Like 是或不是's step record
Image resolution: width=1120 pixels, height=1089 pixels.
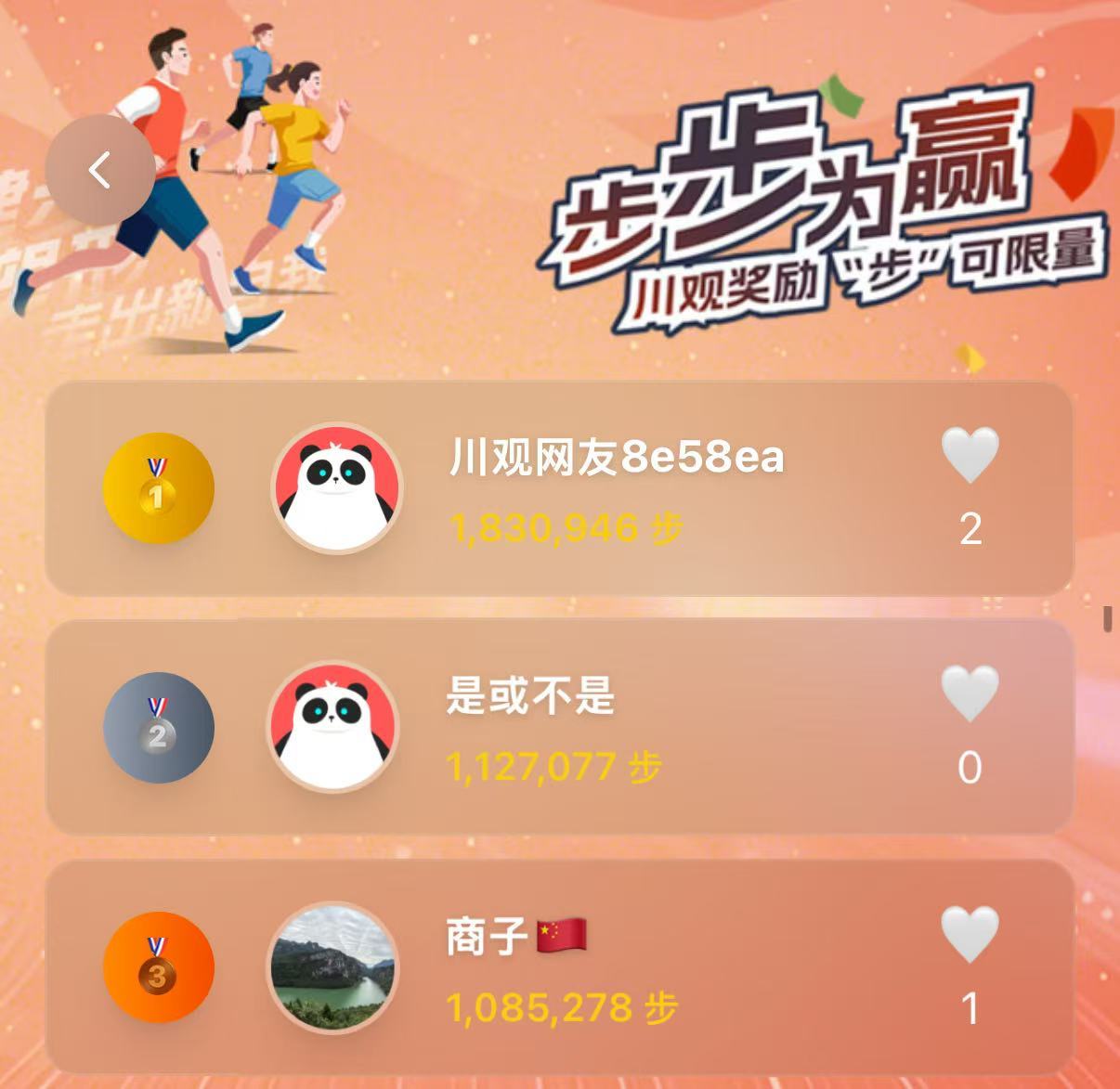[x=970, y=694]
